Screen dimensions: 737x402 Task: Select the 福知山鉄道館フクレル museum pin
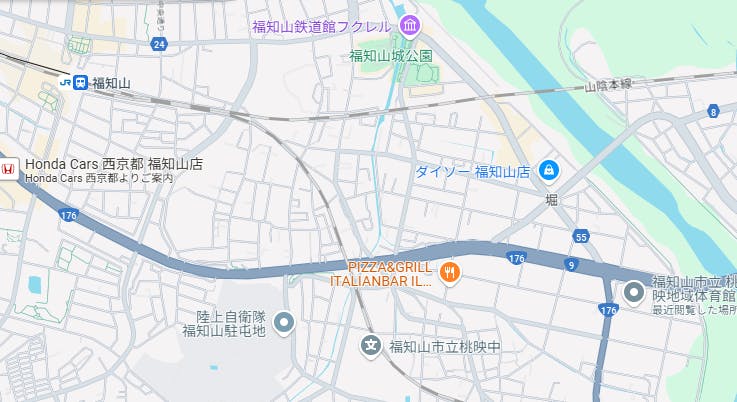pyautogui.click(x=410, y=26)
